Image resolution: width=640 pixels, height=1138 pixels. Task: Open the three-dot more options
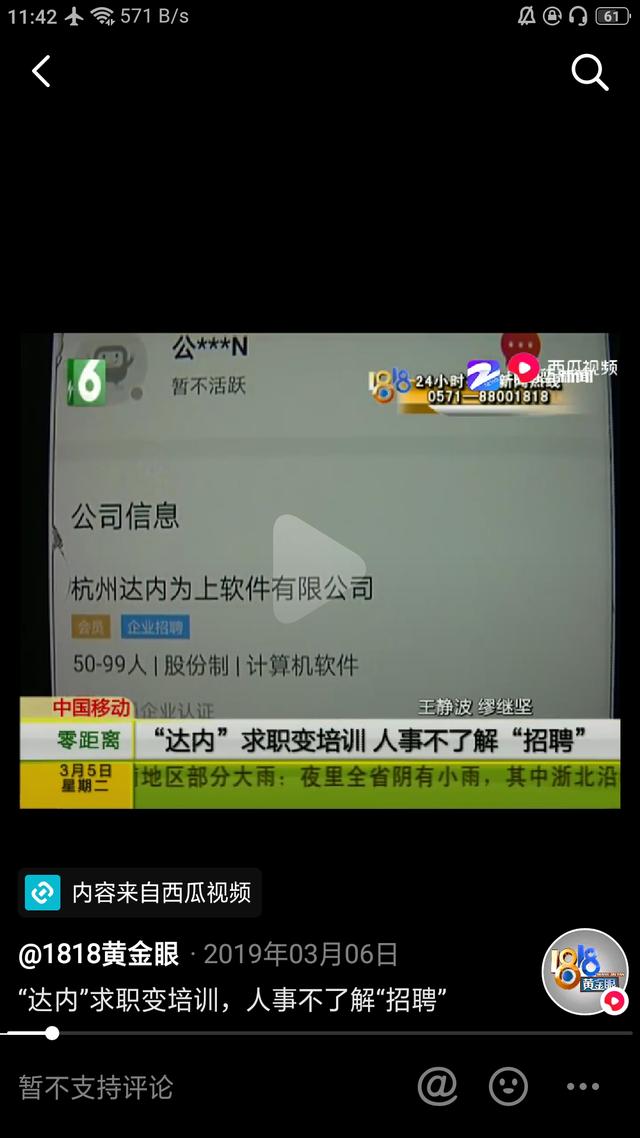583,1087
